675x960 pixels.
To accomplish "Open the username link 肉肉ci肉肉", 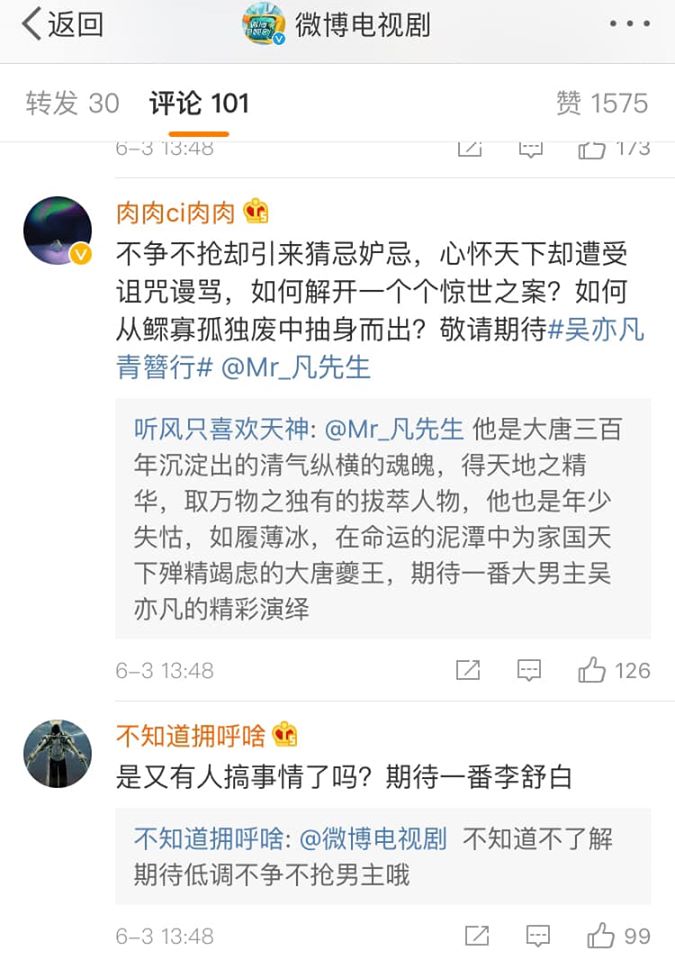I will pyautogui.click(x=175, y=213).
